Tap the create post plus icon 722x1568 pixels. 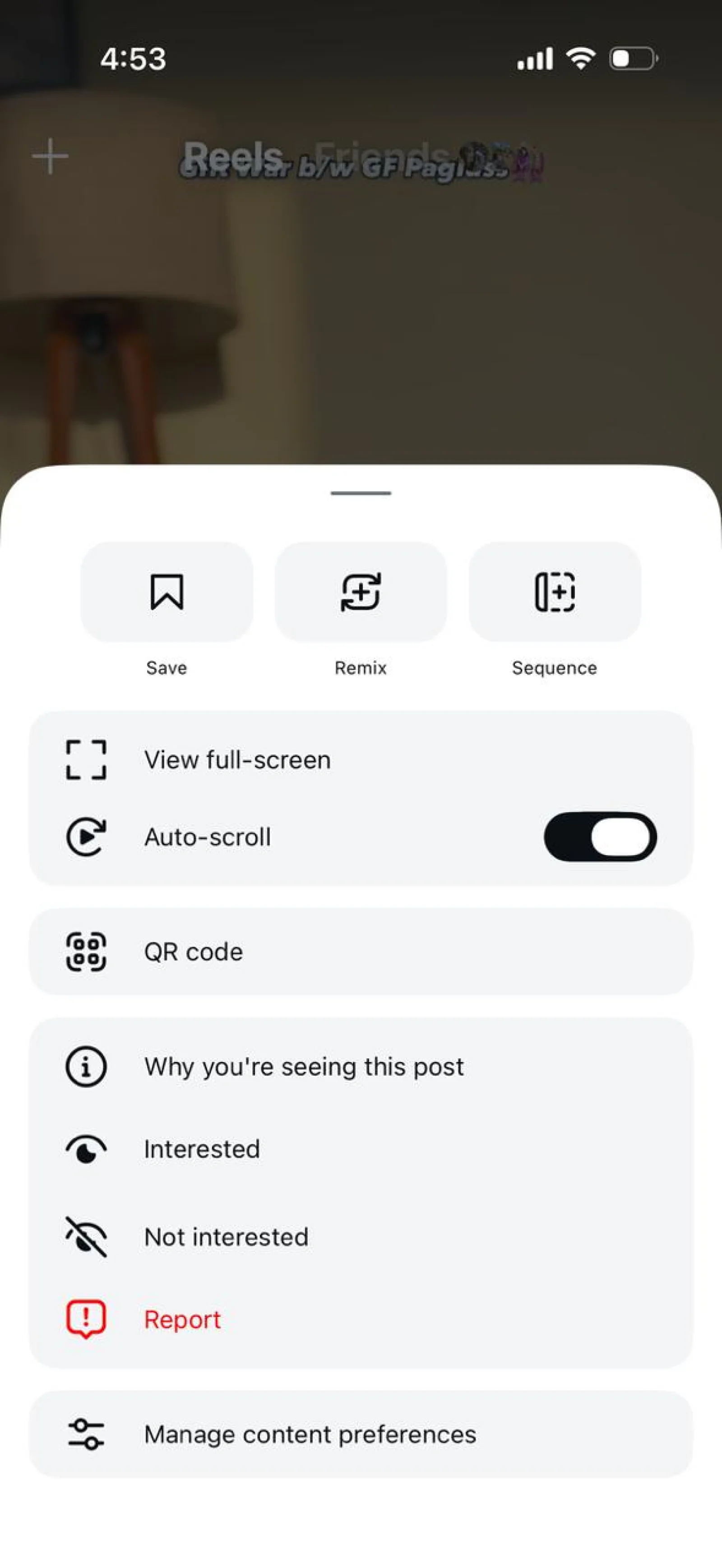click(x=51, y=156)
